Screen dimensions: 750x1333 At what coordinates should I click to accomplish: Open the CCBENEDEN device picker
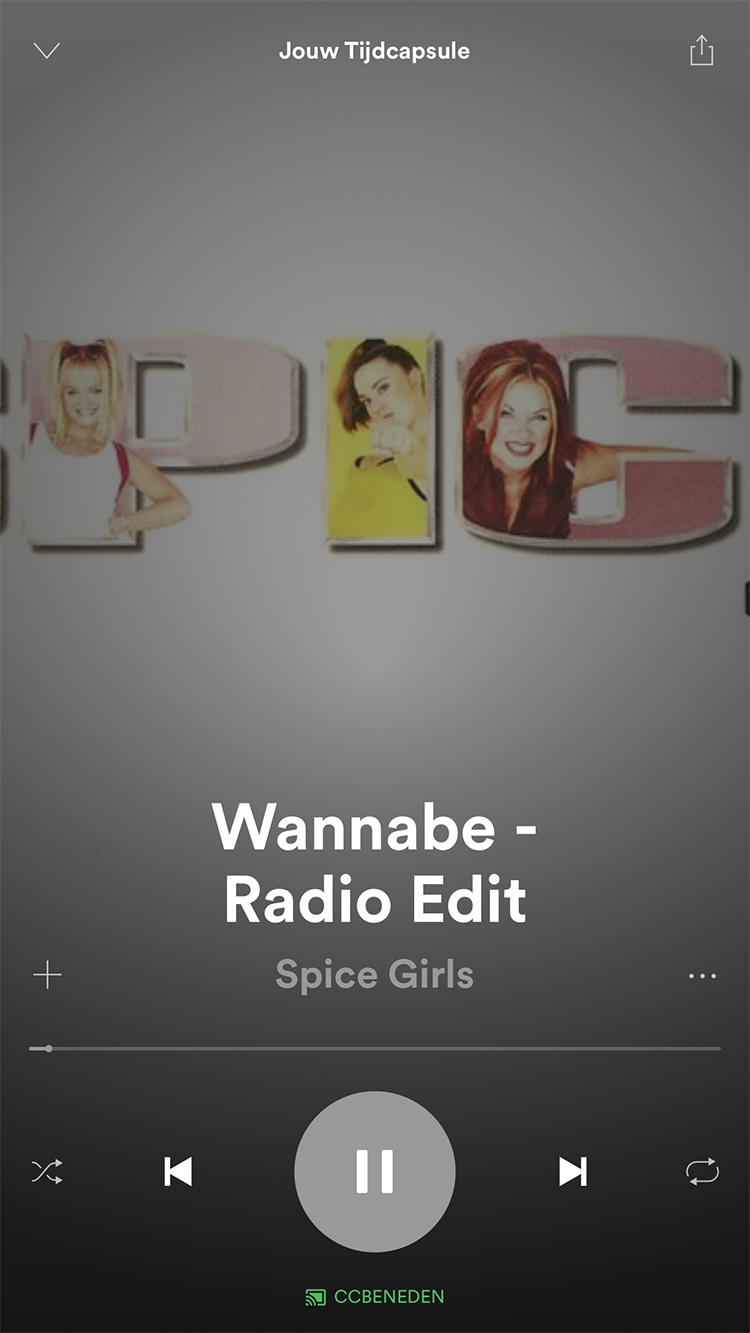tap(375, 1297)
